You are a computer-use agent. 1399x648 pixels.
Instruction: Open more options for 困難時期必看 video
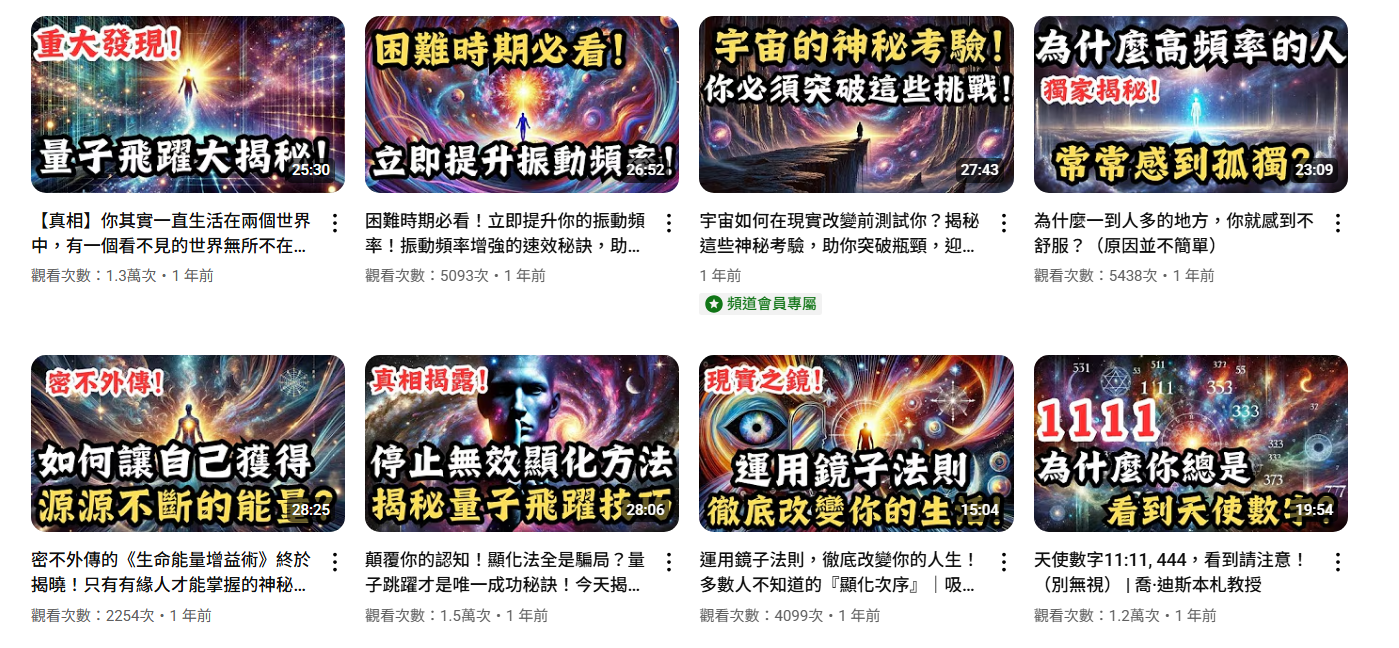click(669, 223)
